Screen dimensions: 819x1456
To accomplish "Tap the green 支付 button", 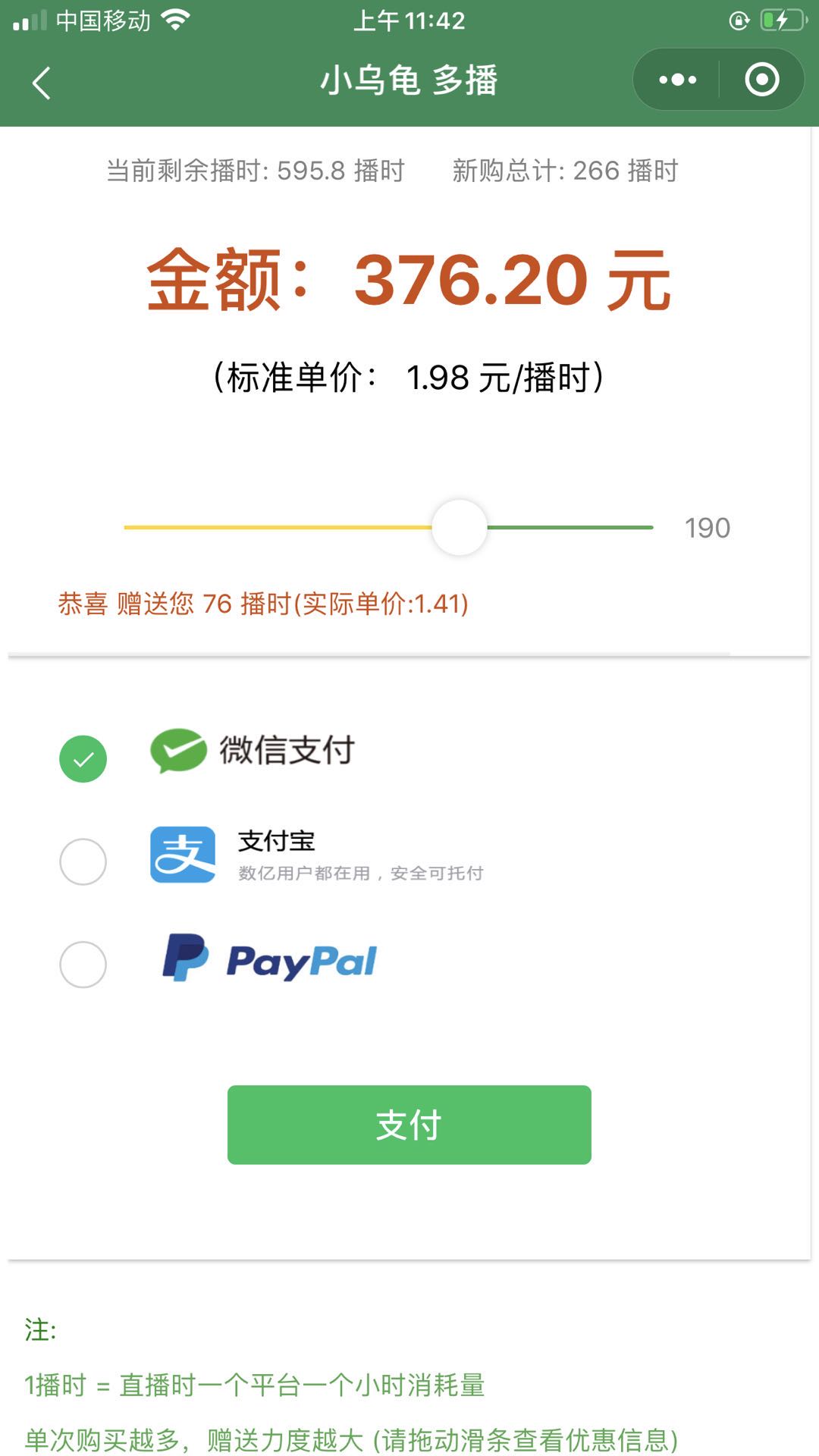I will coord(409,1125).
